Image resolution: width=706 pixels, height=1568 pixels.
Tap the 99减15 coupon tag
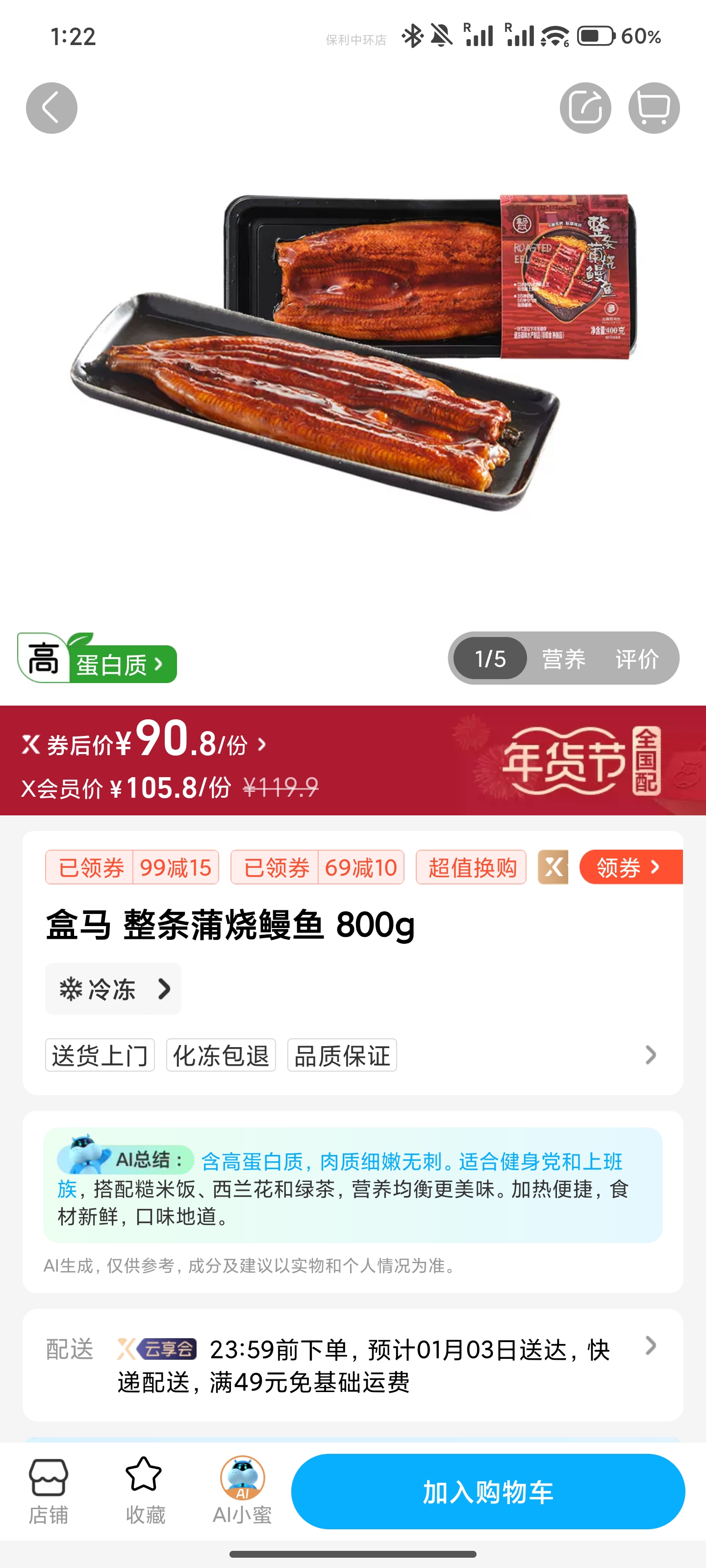pyautogui.click(x=132, y=867)
